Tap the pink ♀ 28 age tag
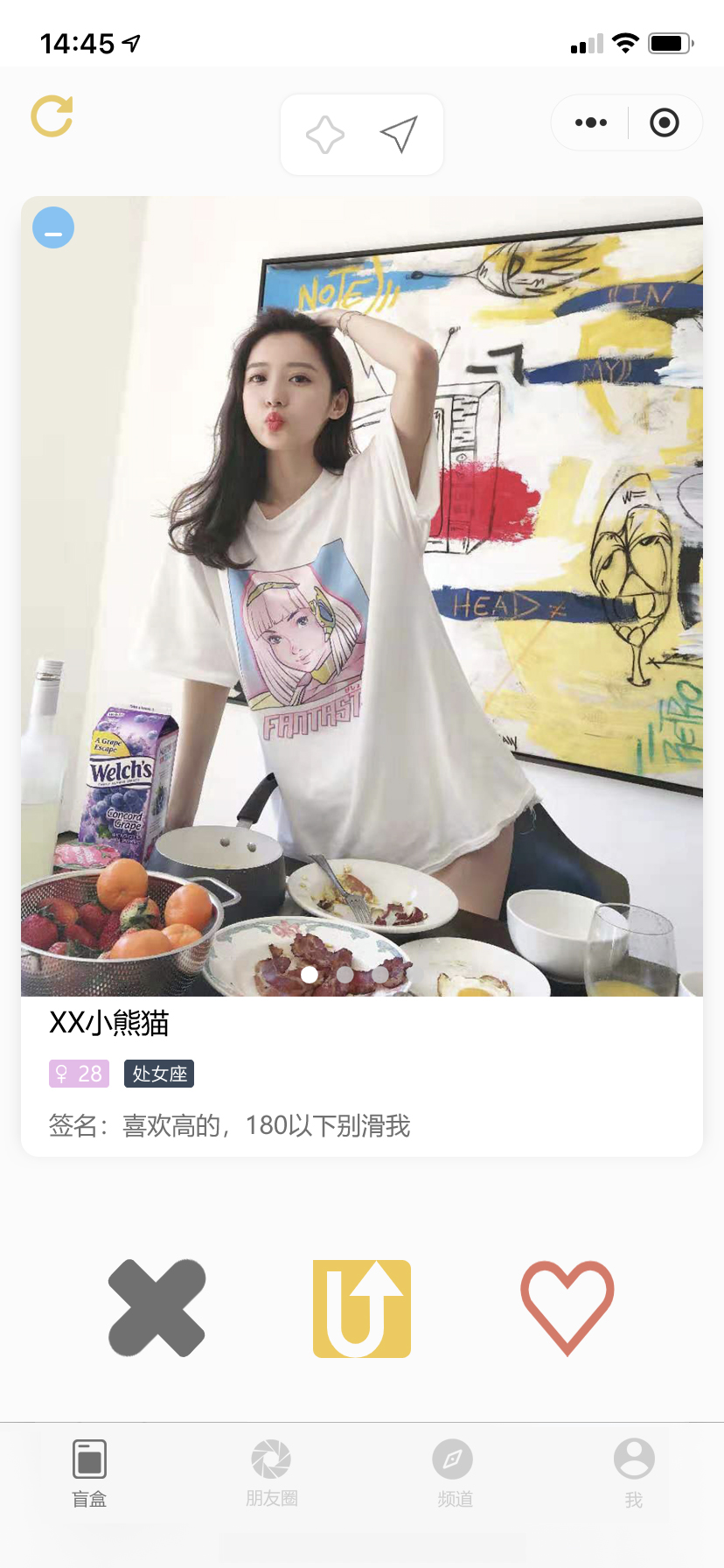 point(79,1074)
